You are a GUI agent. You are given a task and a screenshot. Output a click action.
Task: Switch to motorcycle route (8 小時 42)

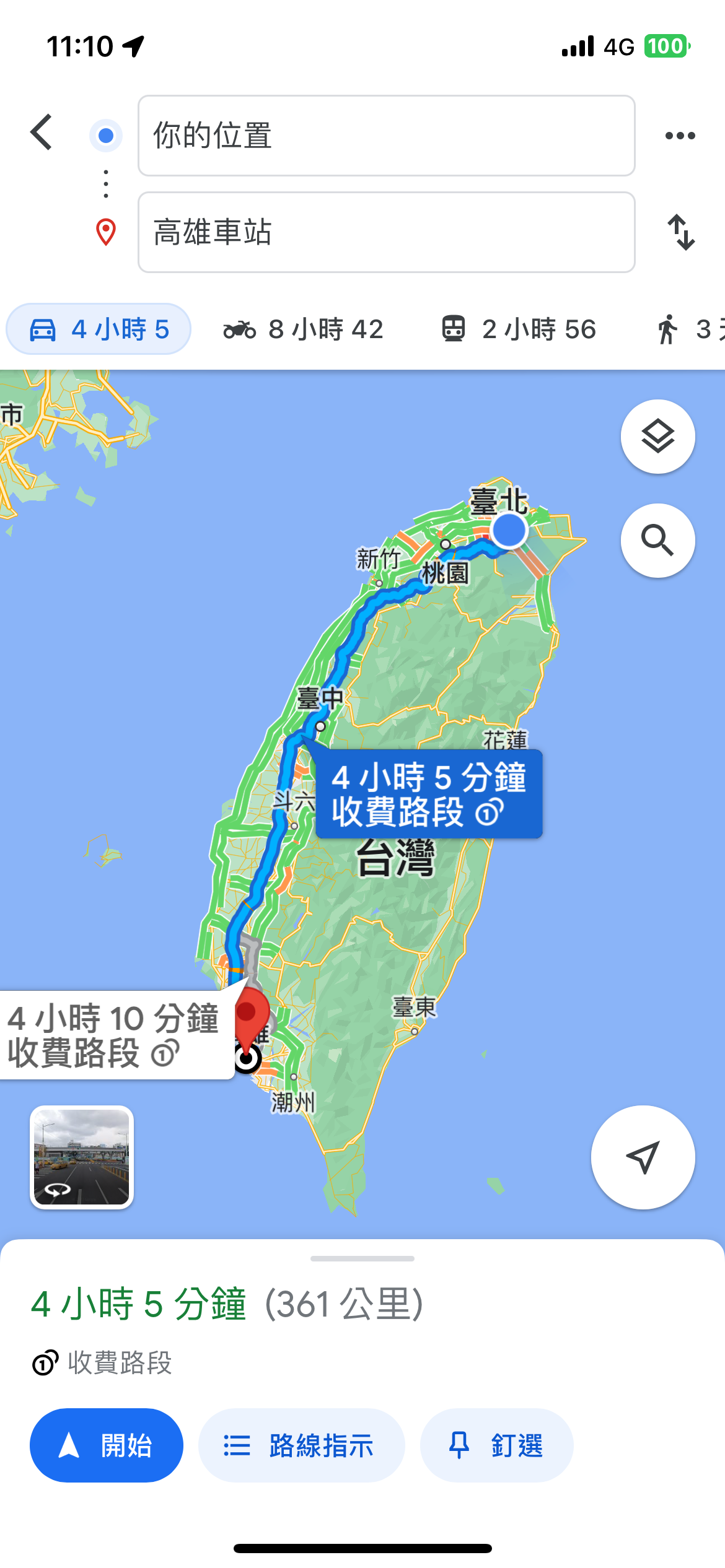point(304,329)
